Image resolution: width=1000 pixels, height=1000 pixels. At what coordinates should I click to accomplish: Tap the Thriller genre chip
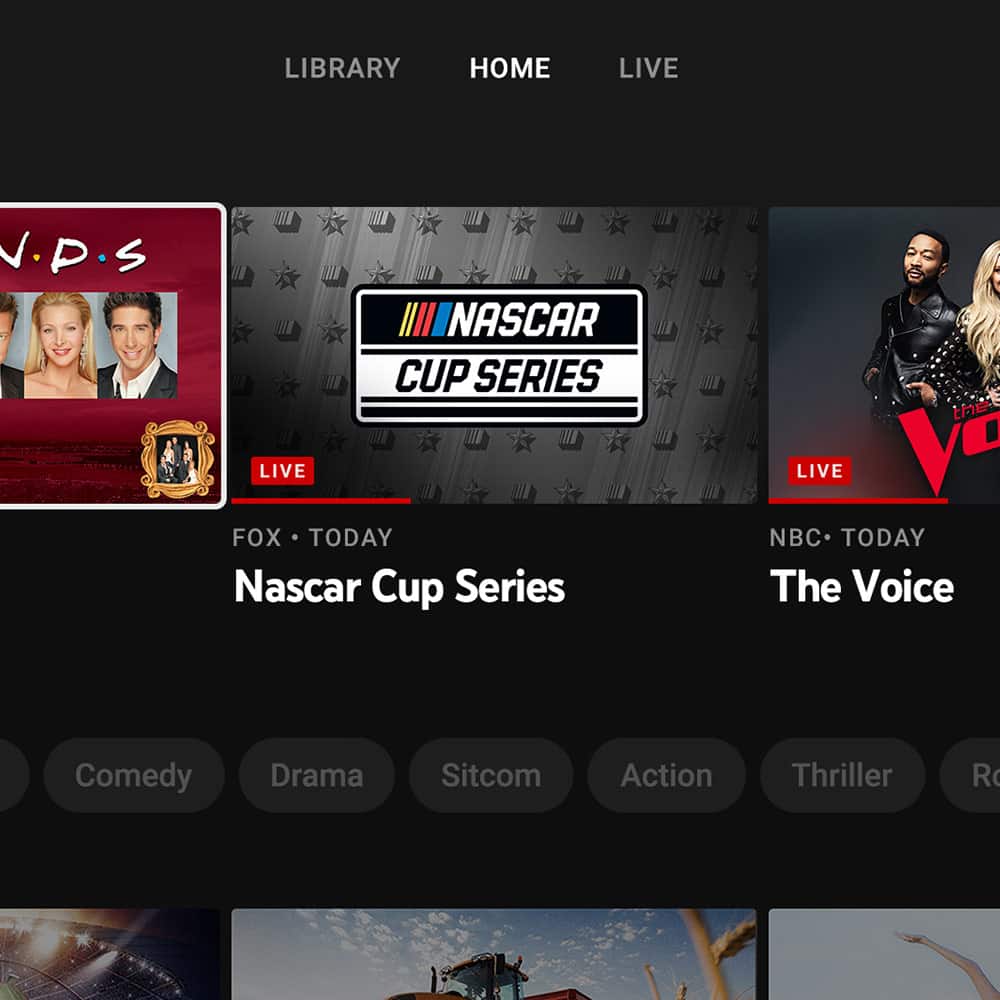click(x=841, y=775)
